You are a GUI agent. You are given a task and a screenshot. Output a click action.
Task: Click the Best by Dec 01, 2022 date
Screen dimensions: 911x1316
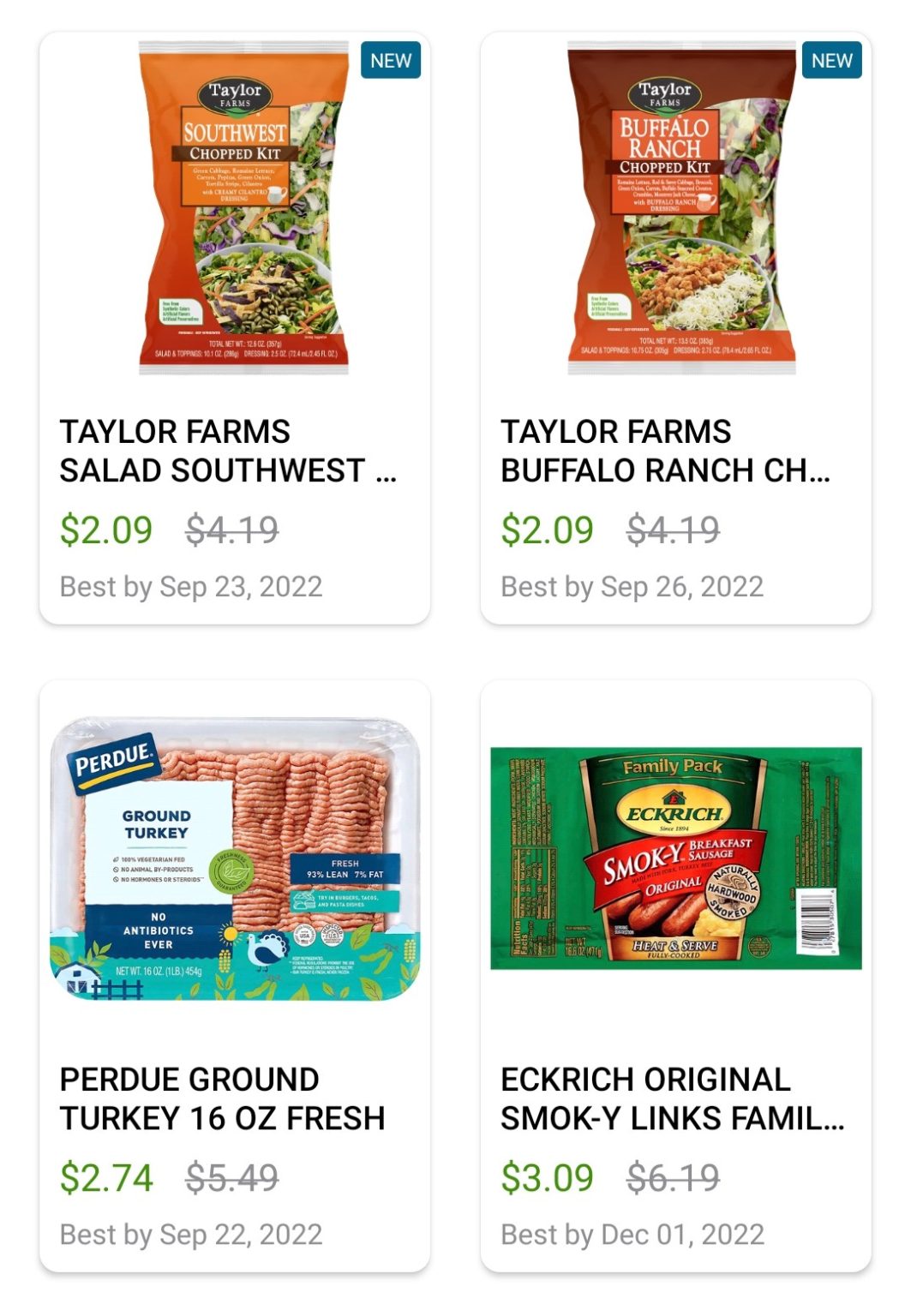click(634, 1236)
